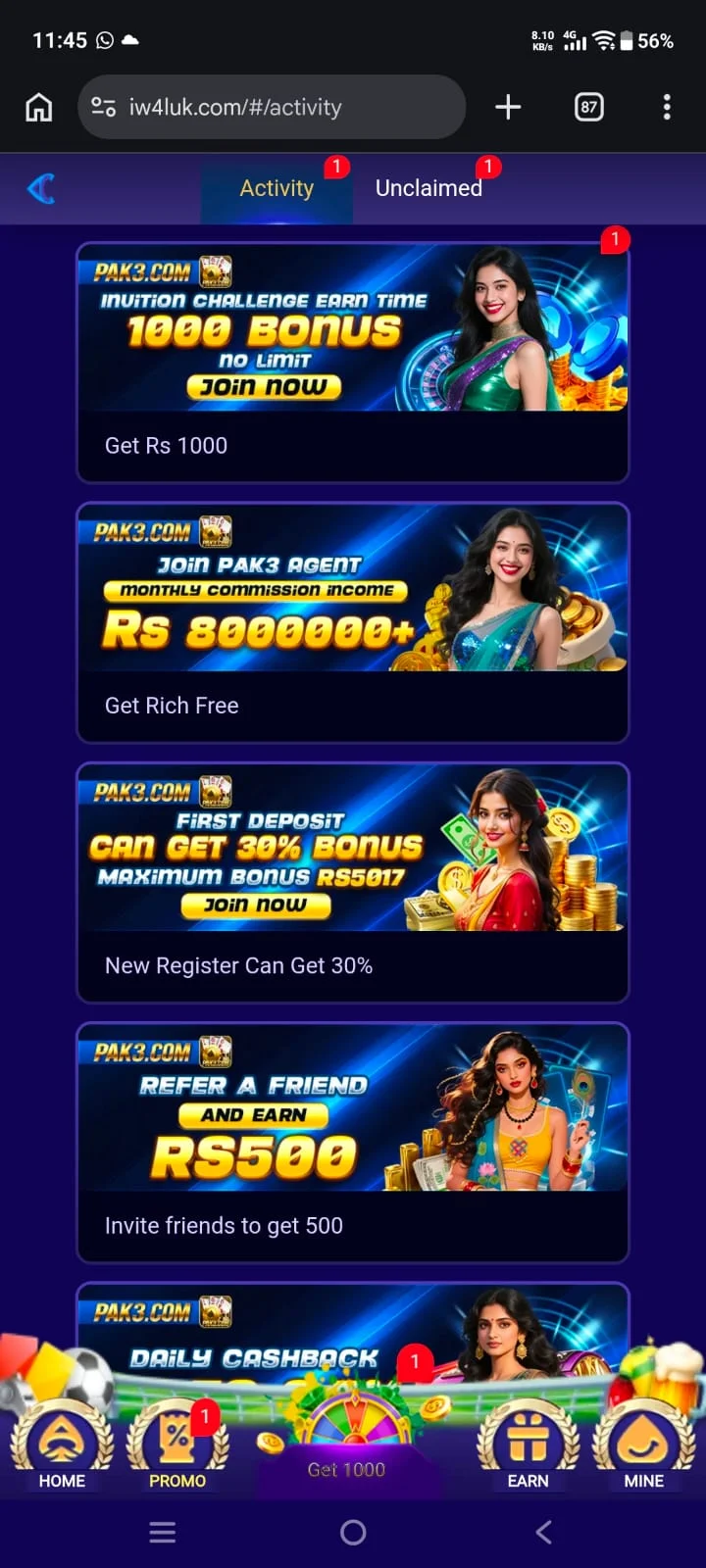Open New Register Can Get 30% card
The width and height of the screenshot is (706, 1568).
[x=353, y=882]
